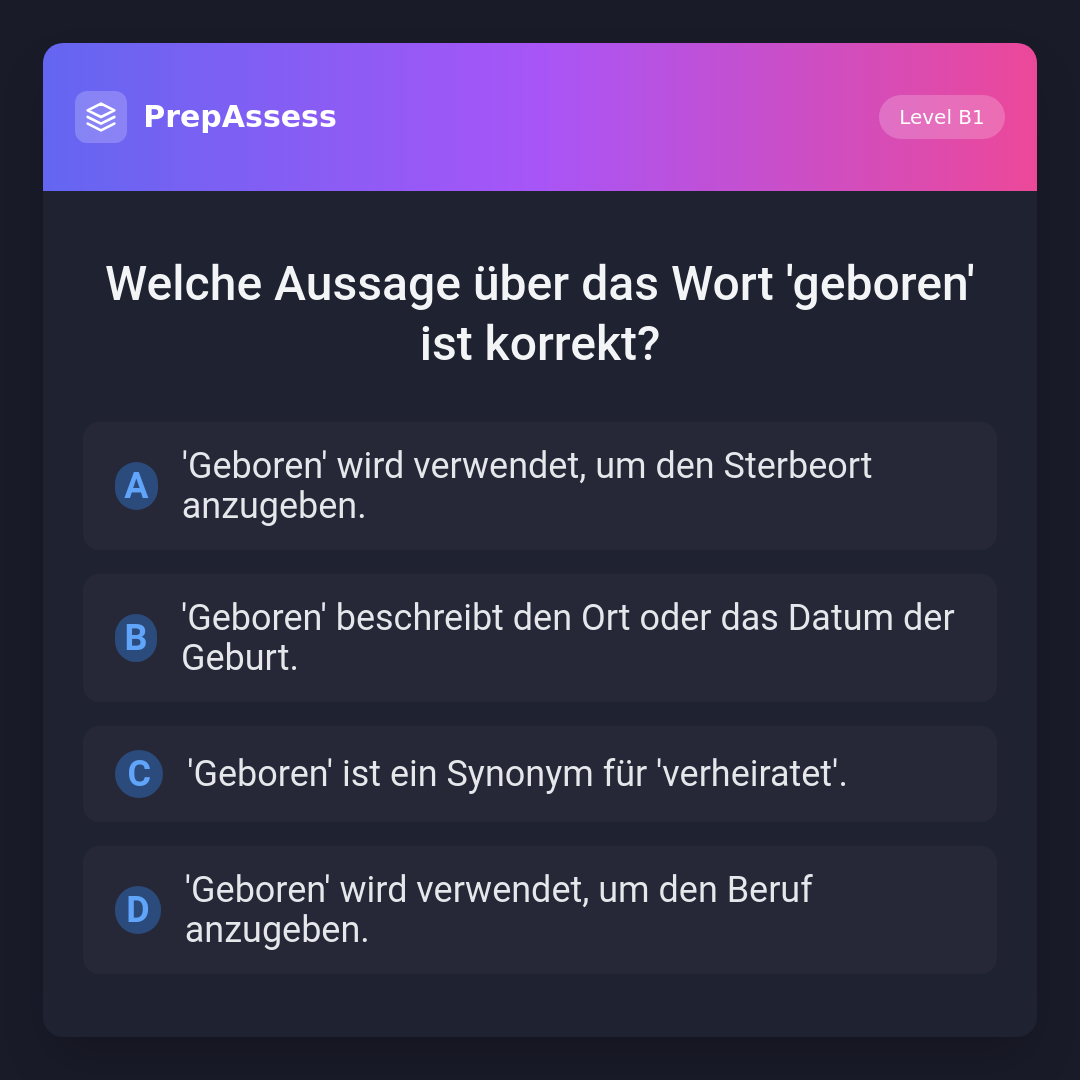Choose answer B about Ort oder Datum der Geburt
Screen dimensions: 1080x1080
pos(539,638)
